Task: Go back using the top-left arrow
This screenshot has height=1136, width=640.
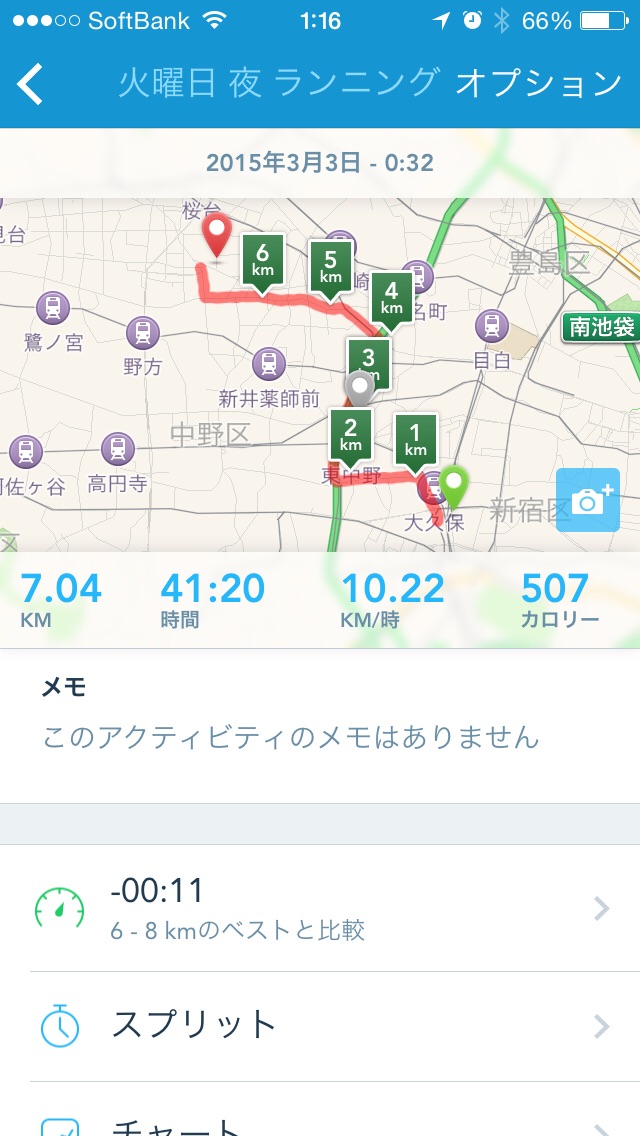Action: click(x=31, y=84)
